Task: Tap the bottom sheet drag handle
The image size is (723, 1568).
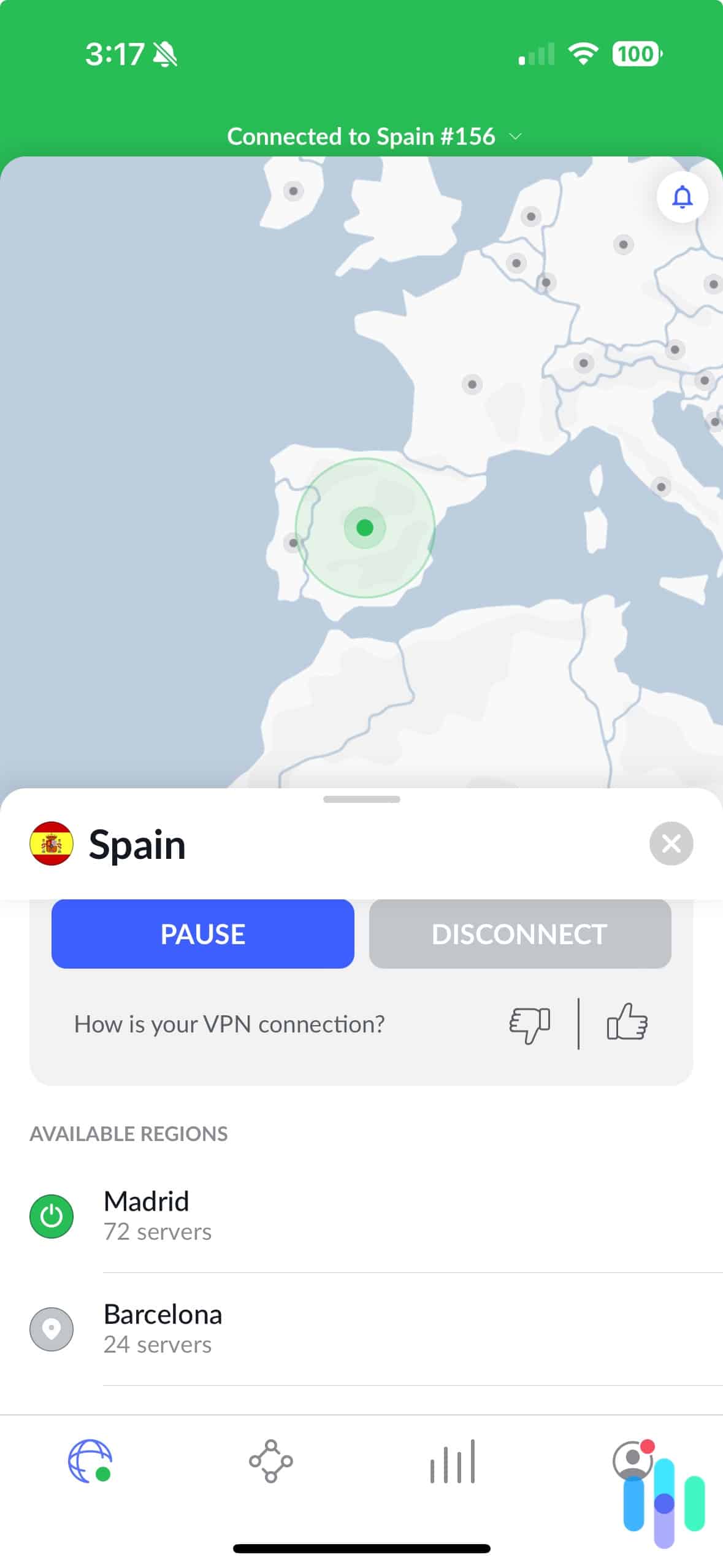Action: coord(361,799)
